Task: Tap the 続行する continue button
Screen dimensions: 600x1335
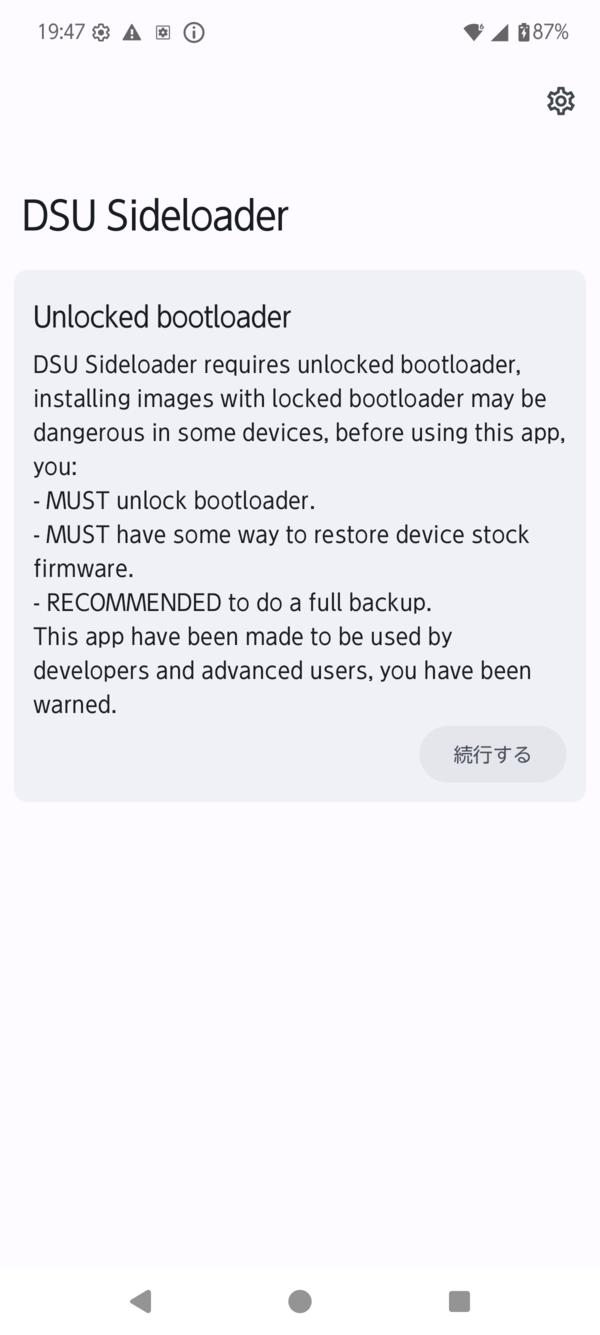Action: point(492,754)
